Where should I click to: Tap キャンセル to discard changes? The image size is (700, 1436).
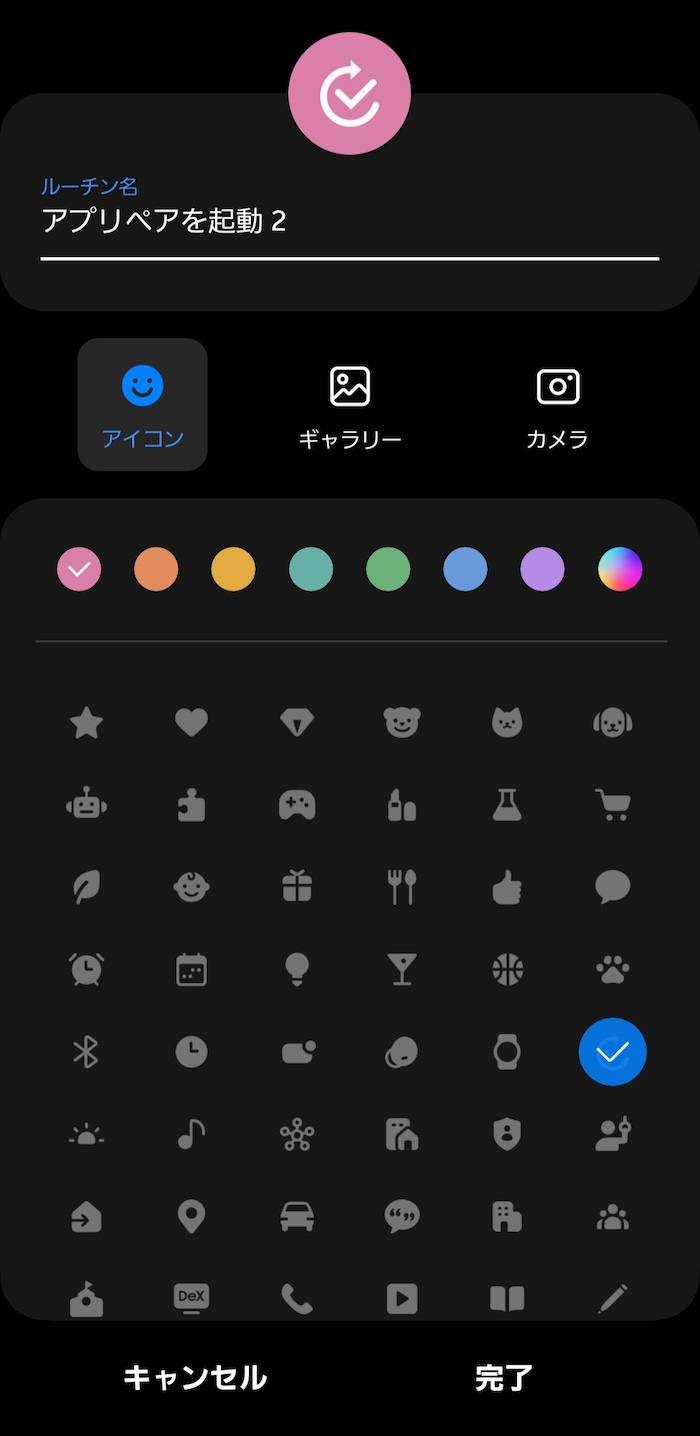coord(195,1378)
